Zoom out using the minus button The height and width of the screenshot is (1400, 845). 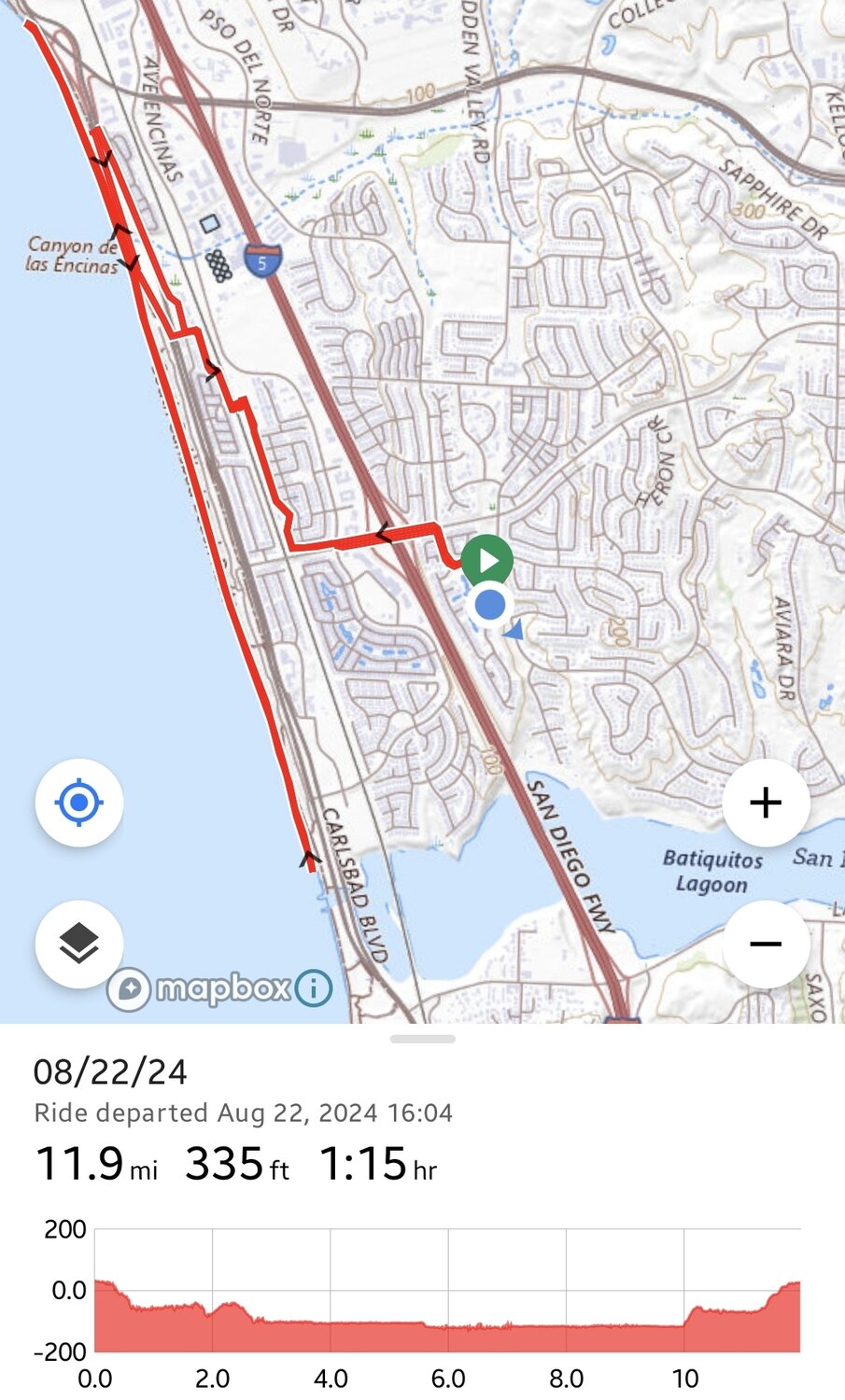pyautogui.click(x=766, y=944)
